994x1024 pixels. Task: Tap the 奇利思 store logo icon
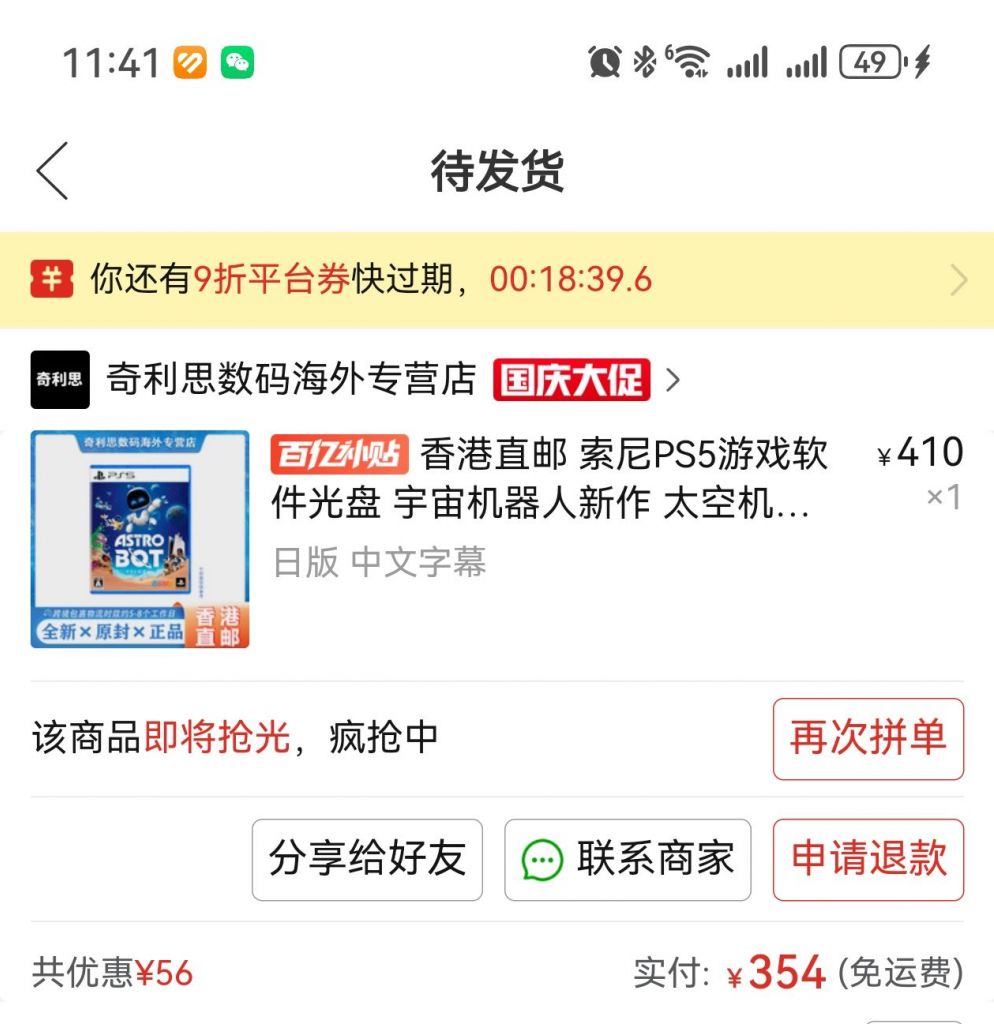[x=62, y=381]
